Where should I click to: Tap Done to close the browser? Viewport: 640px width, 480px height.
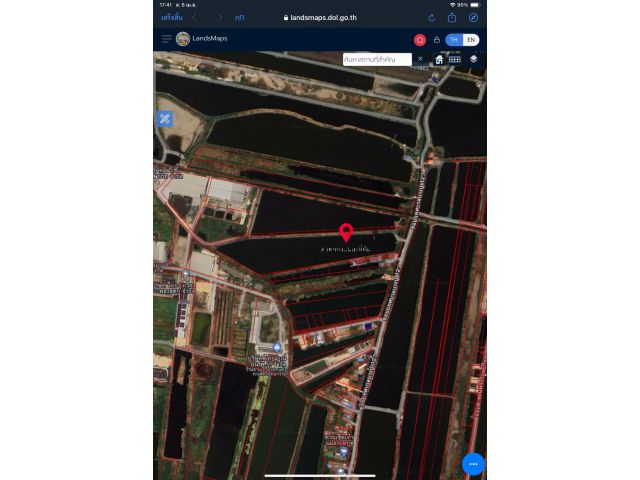tap(169, 17)
